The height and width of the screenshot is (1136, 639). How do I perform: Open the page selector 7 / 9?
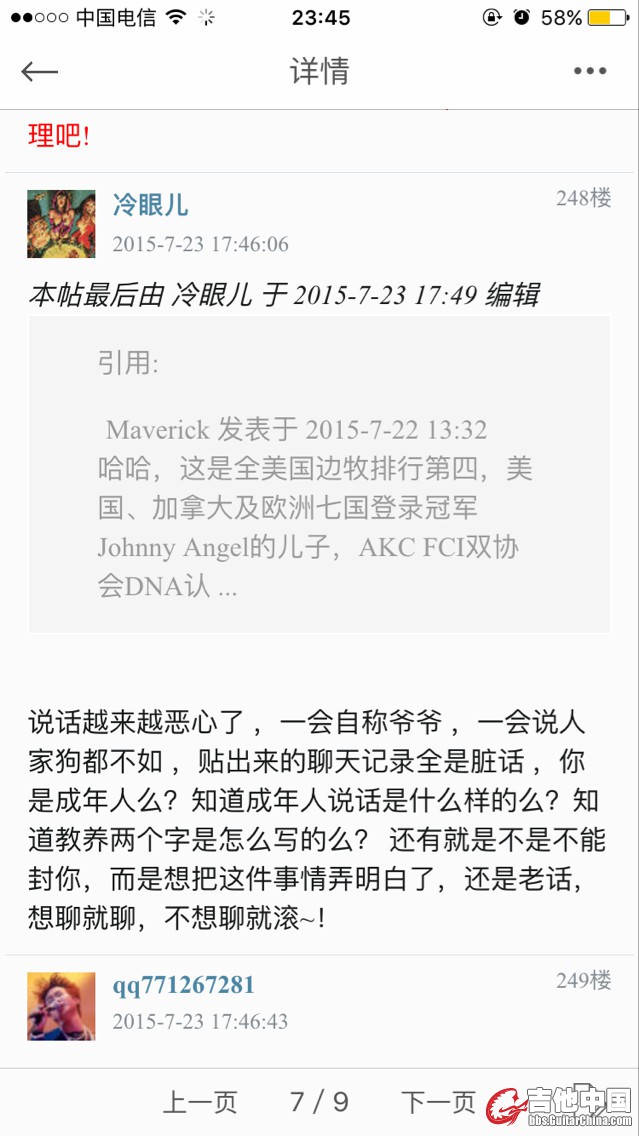(319, 1102)
